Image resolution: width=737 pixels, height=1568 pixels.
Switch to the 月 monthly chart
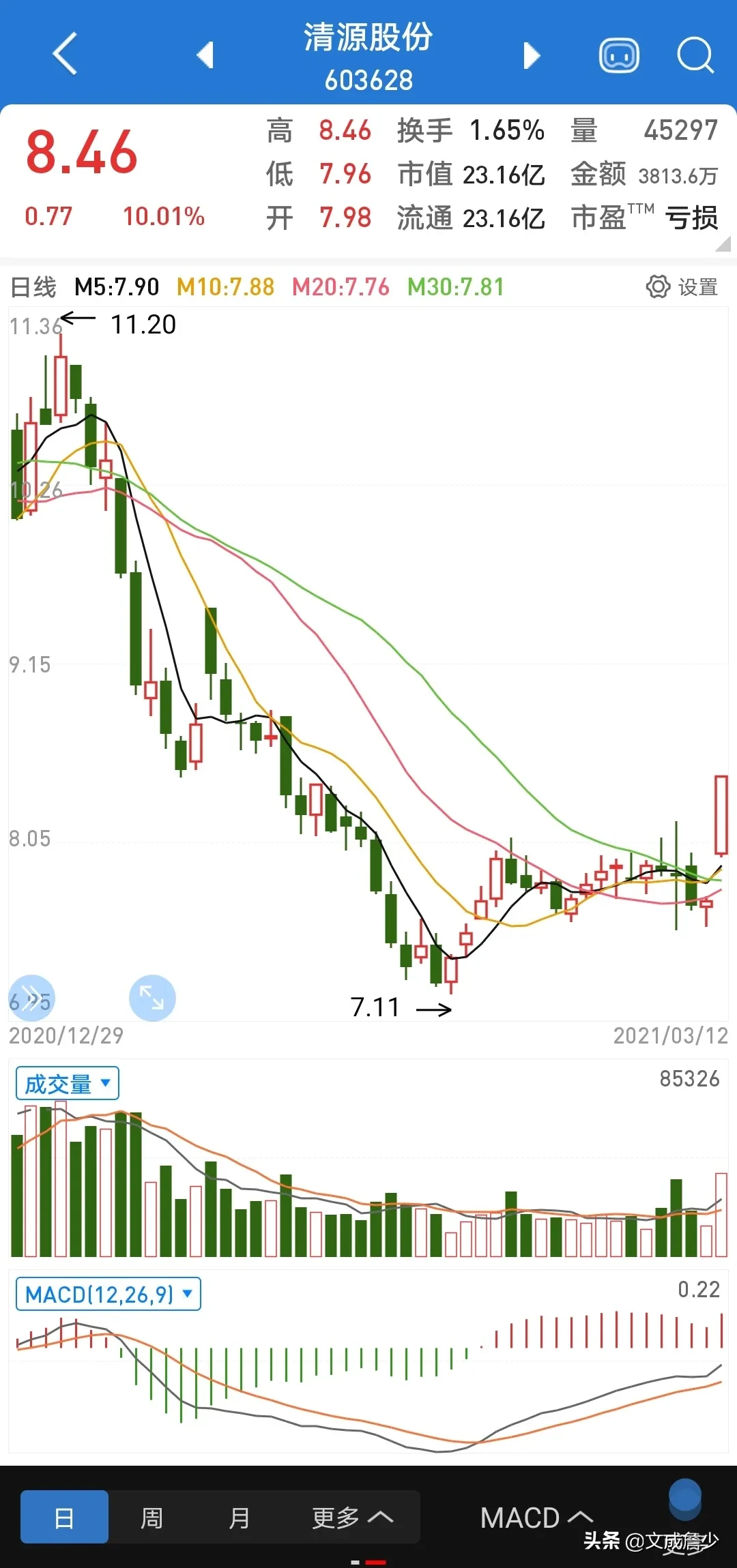(x=239, y=1517)
